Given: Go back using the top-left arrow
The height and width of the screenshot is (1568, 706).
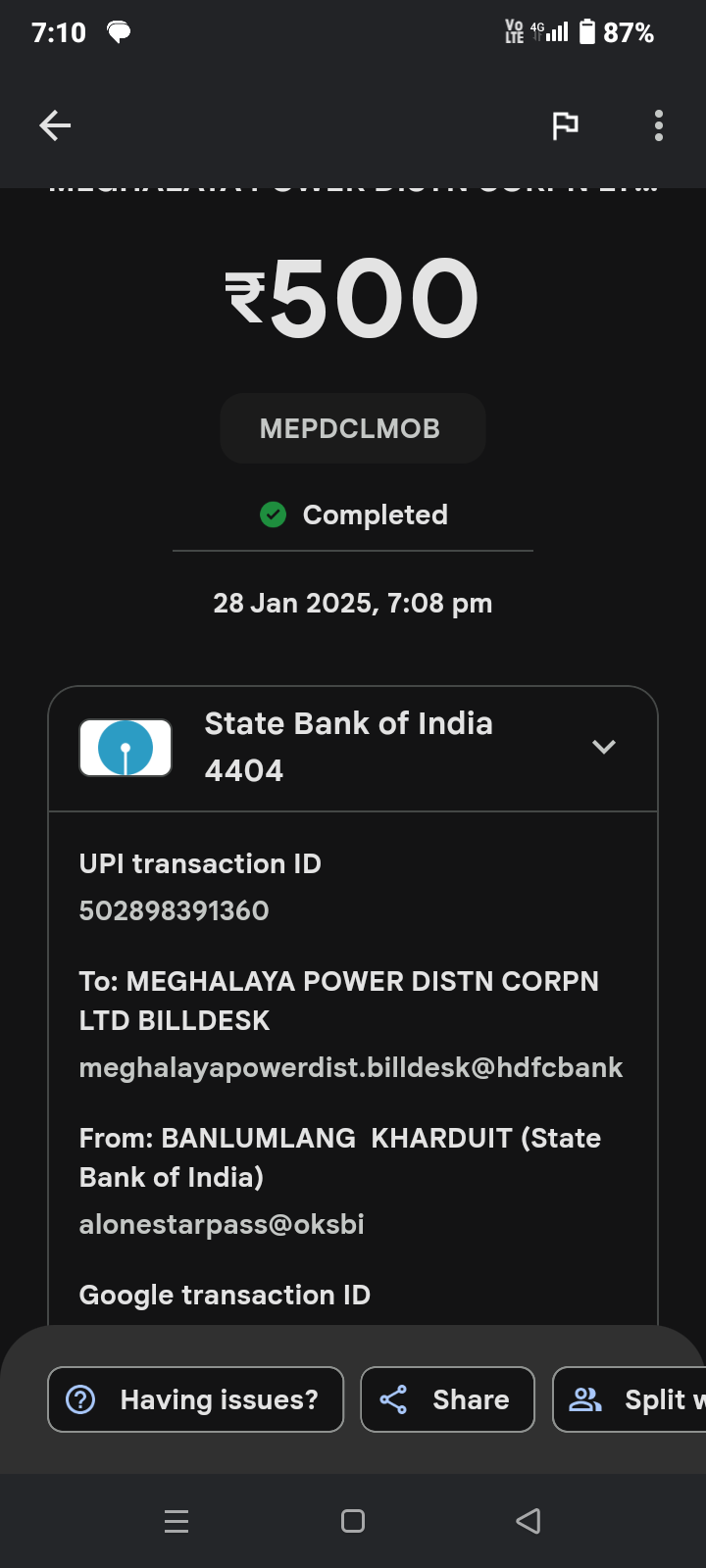Looking at the screenshot, I should coord(55,125).
